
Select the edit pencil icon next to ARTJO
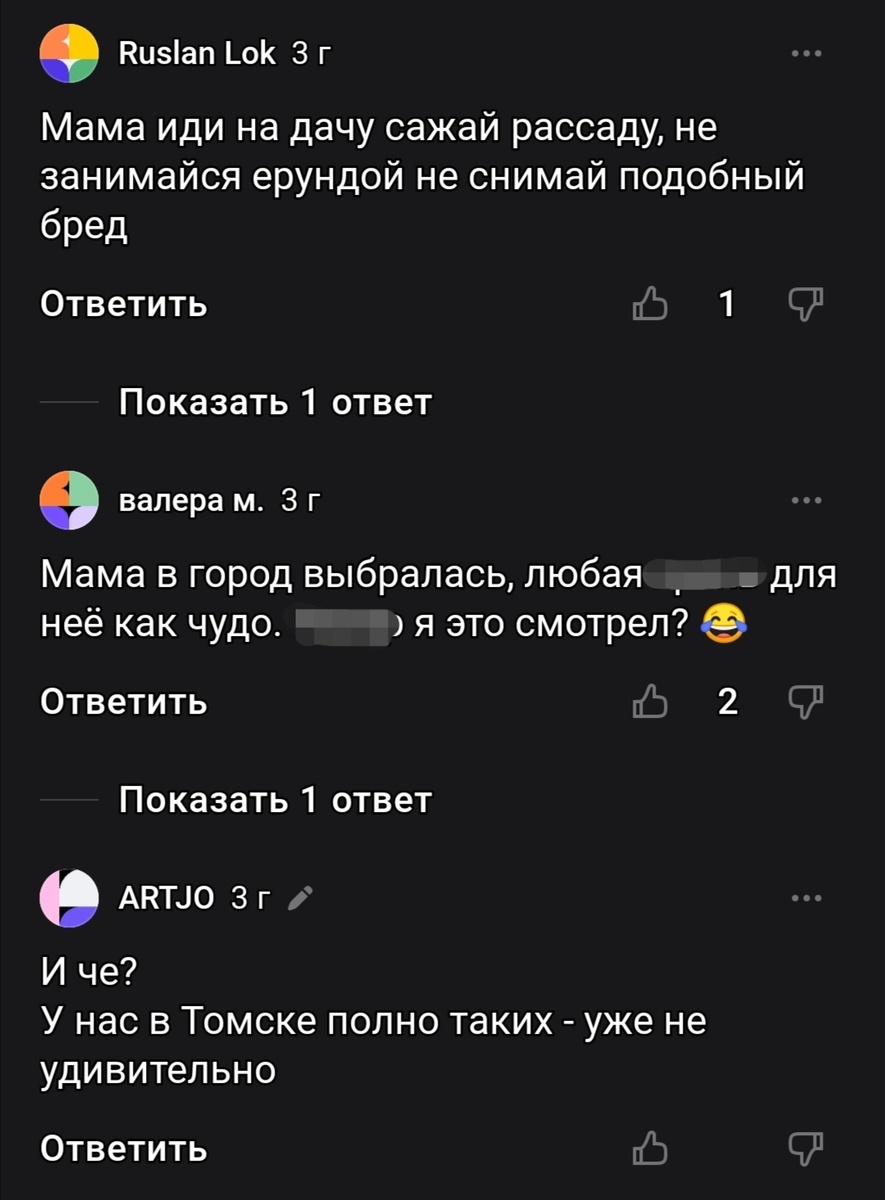pyautogui.click(x=297, y=898)
